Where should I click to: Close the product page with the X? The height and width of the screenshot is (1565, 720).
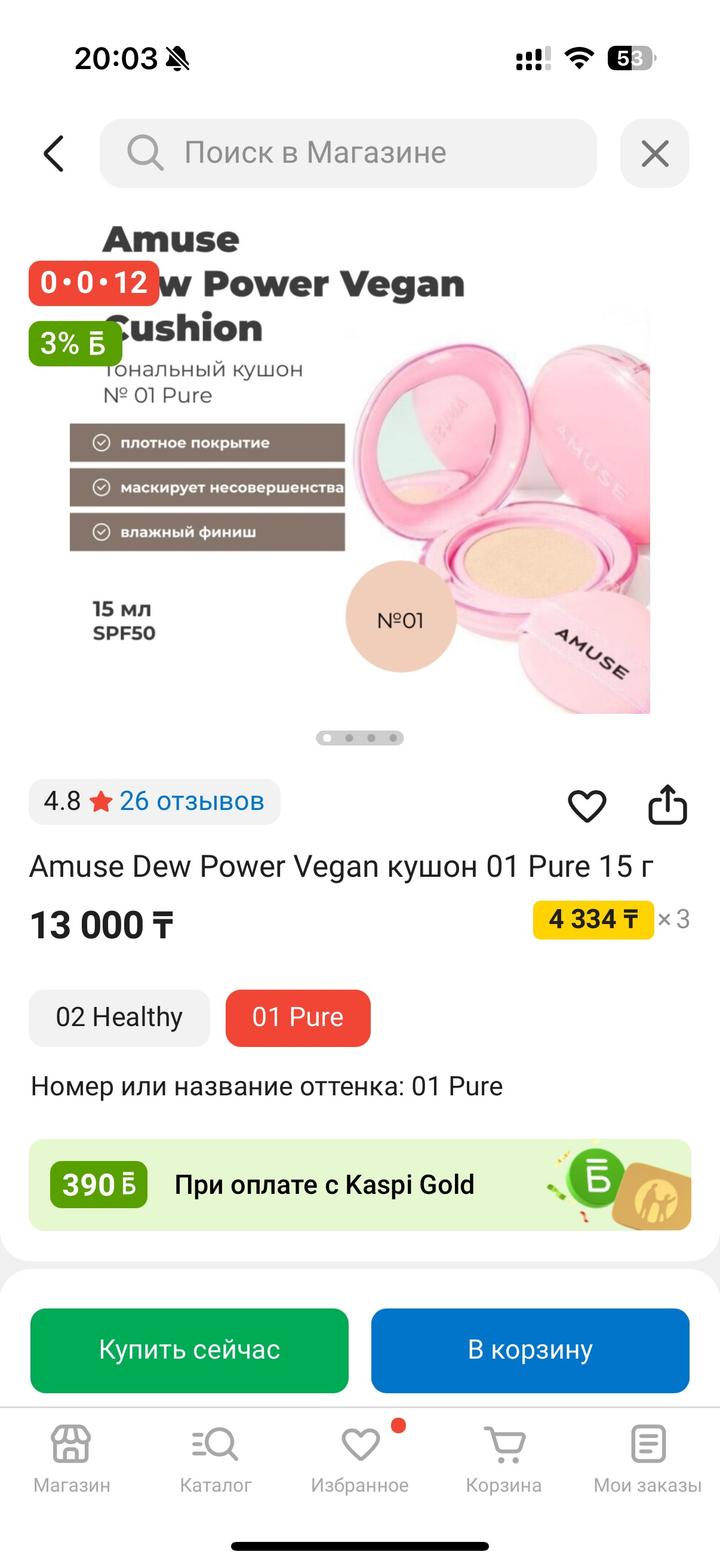[655, 154]
